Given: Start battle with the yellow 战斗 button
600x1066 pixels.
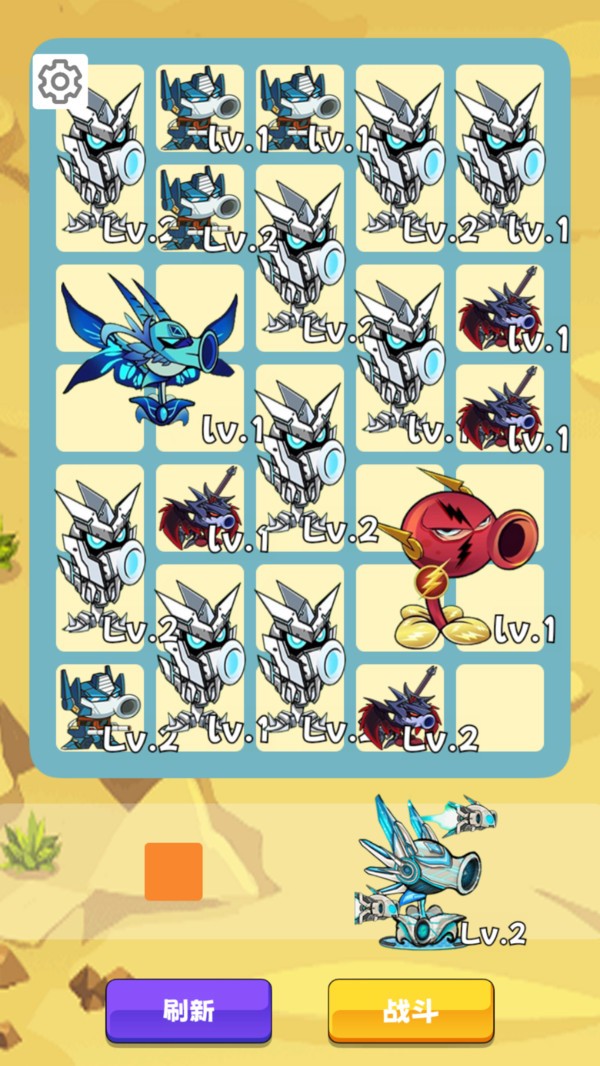Looking at the screenshot, I should coord(411,1010).
